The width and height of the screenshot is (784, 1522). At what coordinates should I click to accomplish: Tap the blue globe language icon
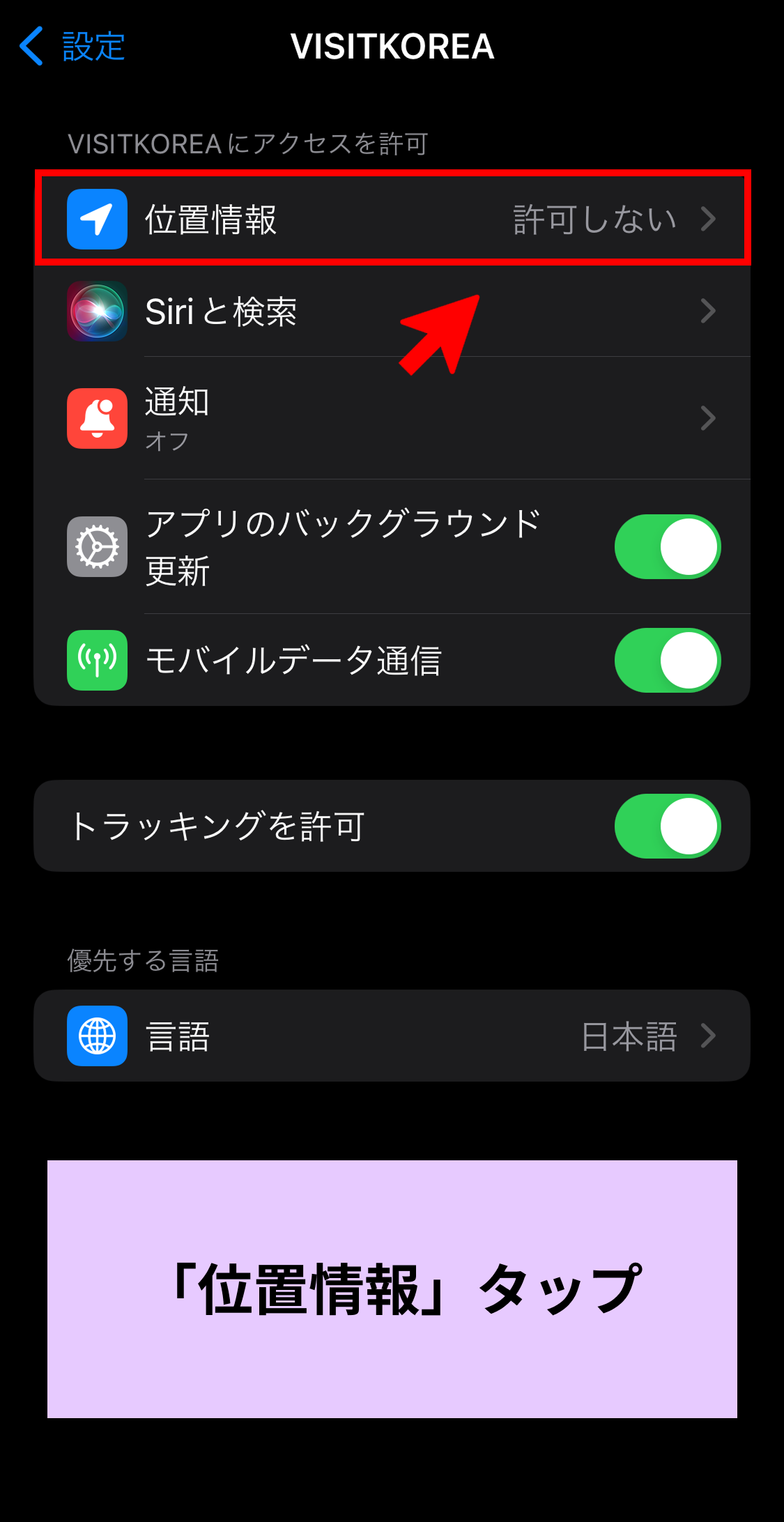(x=96, y=1036)
